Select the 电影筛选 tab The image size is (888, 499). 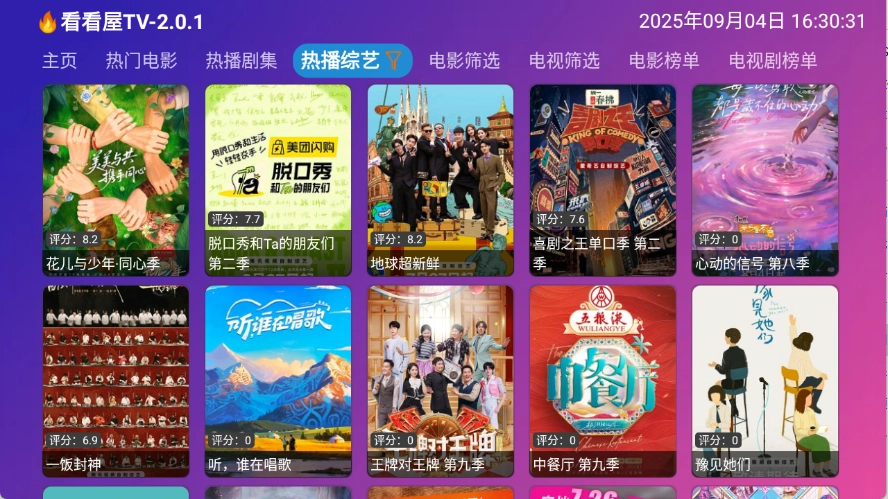tap(464, 60)
